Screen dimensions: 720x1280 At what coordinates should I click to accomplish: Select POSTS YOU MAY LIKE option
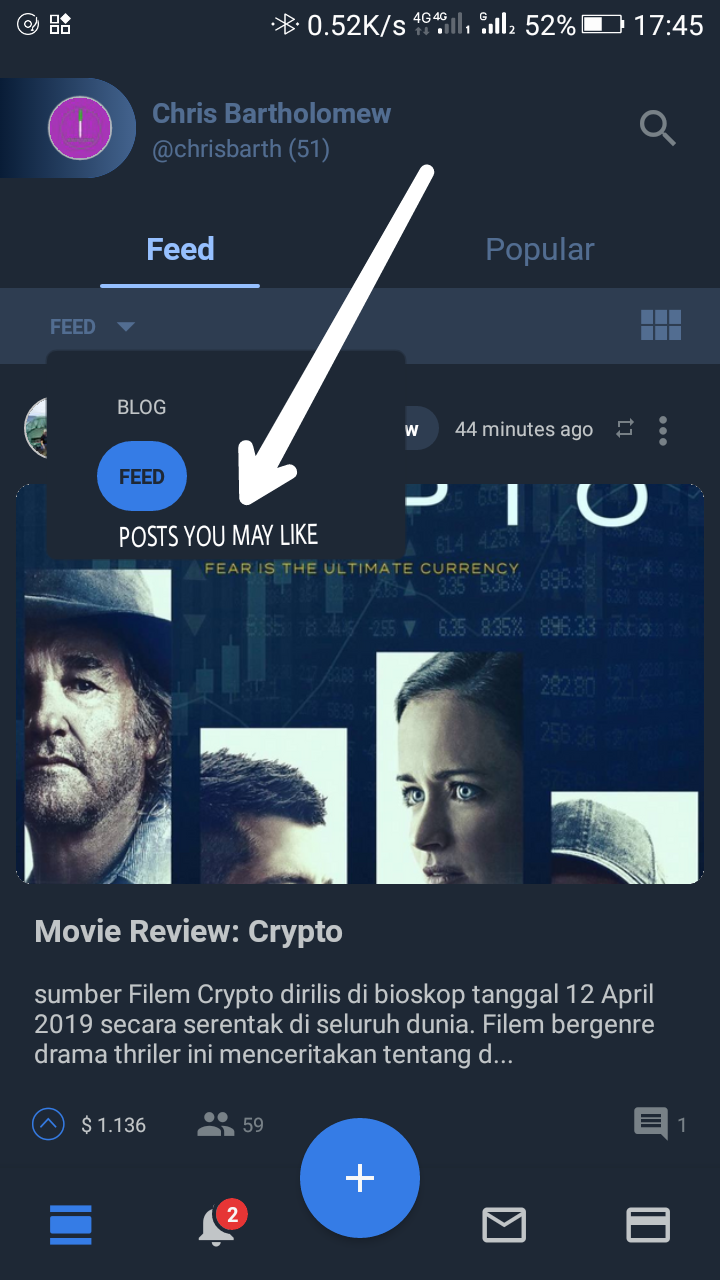pos(218,536)
